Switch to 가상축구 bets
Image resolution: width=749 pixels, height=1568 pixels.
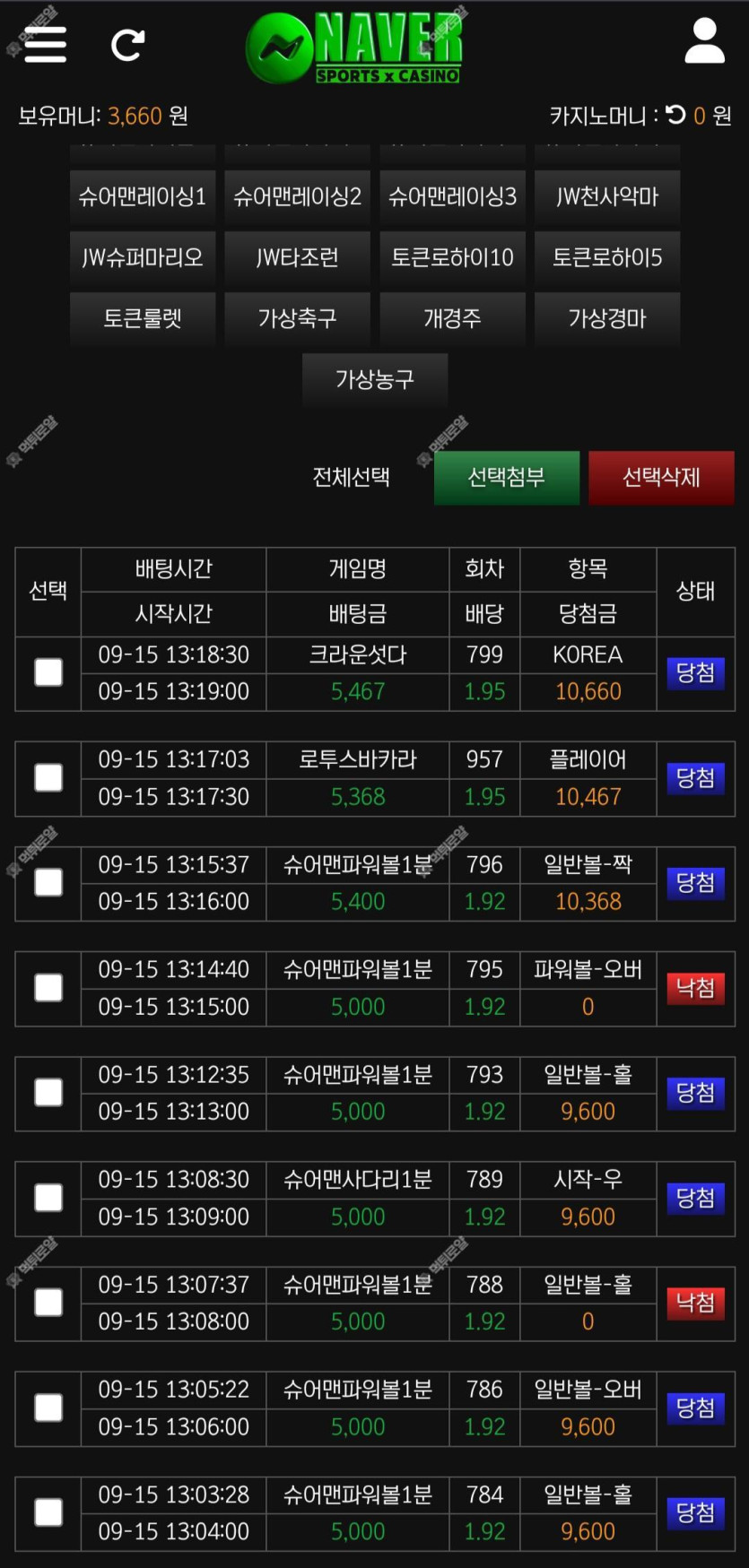point(297,318)
